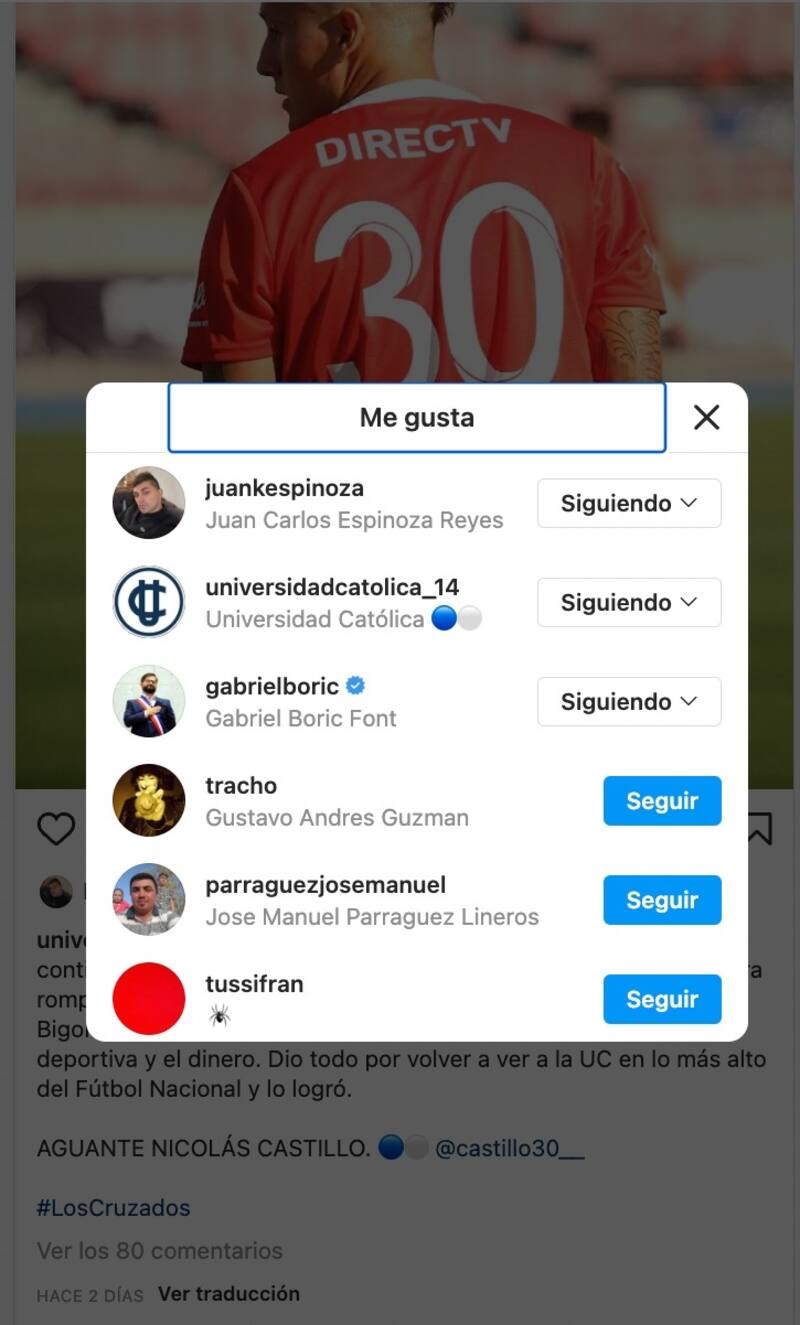The width and height of the screenshot is (800, 1325).
Task: Open the @castillo30__ mention
Action: click(509, 1149)
